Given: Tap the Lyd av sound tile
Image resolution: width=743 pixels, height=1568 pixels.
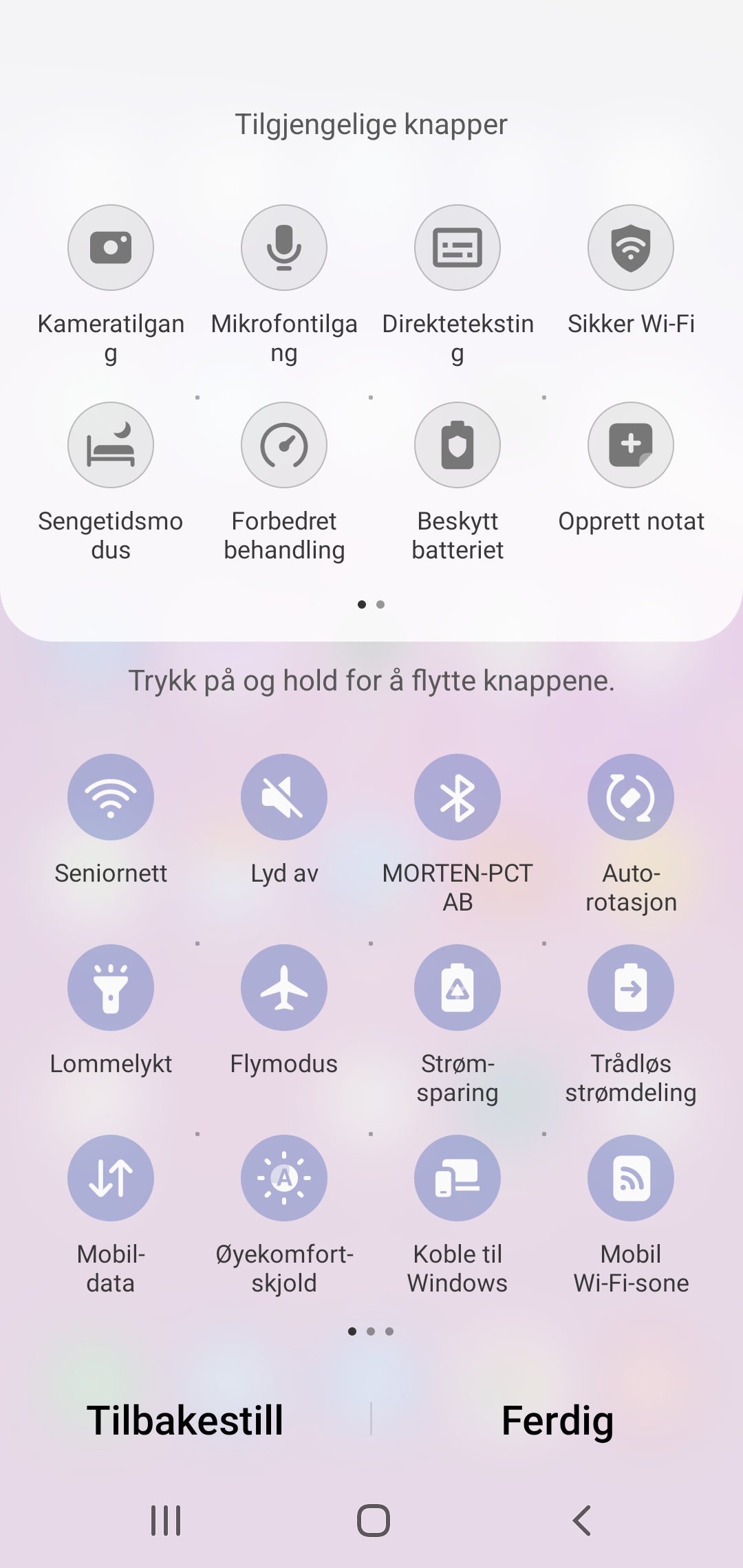Looking at the screenshot, I should 284,797.
